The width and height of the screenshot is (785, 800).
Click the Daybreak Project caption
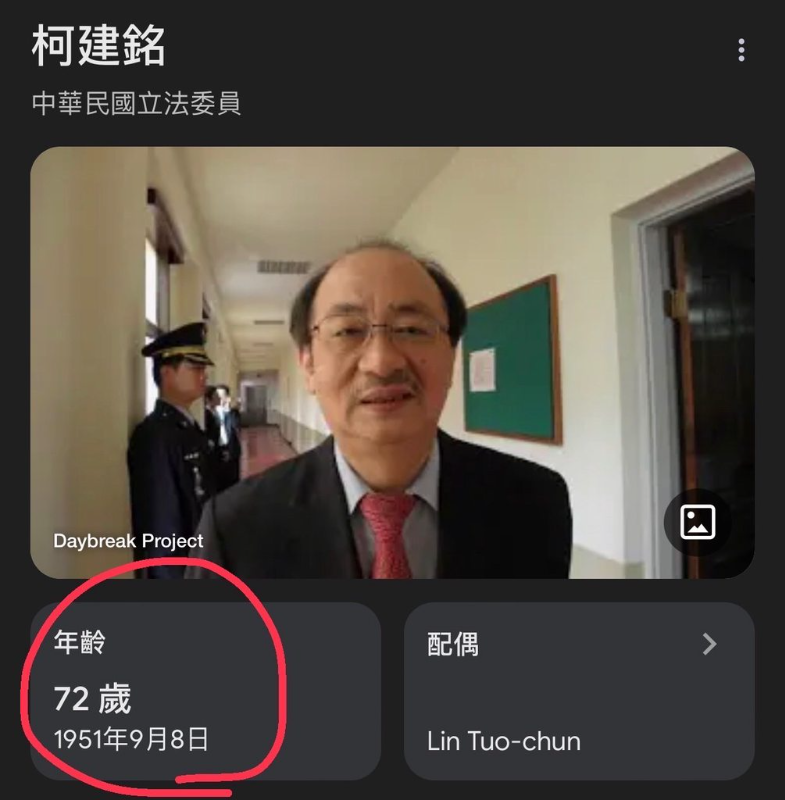128,540
